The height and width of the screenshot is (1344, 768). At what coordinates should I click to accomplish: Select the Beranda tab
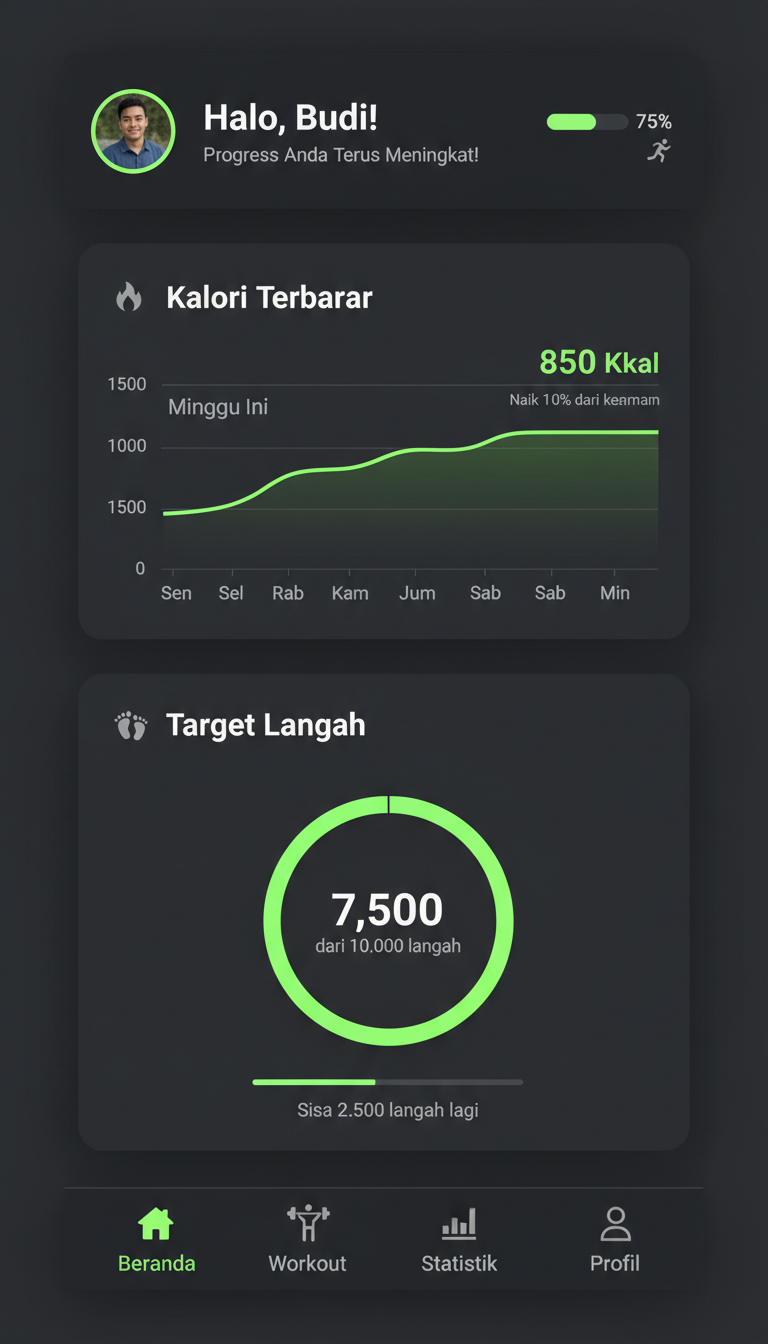point(156,1239)
